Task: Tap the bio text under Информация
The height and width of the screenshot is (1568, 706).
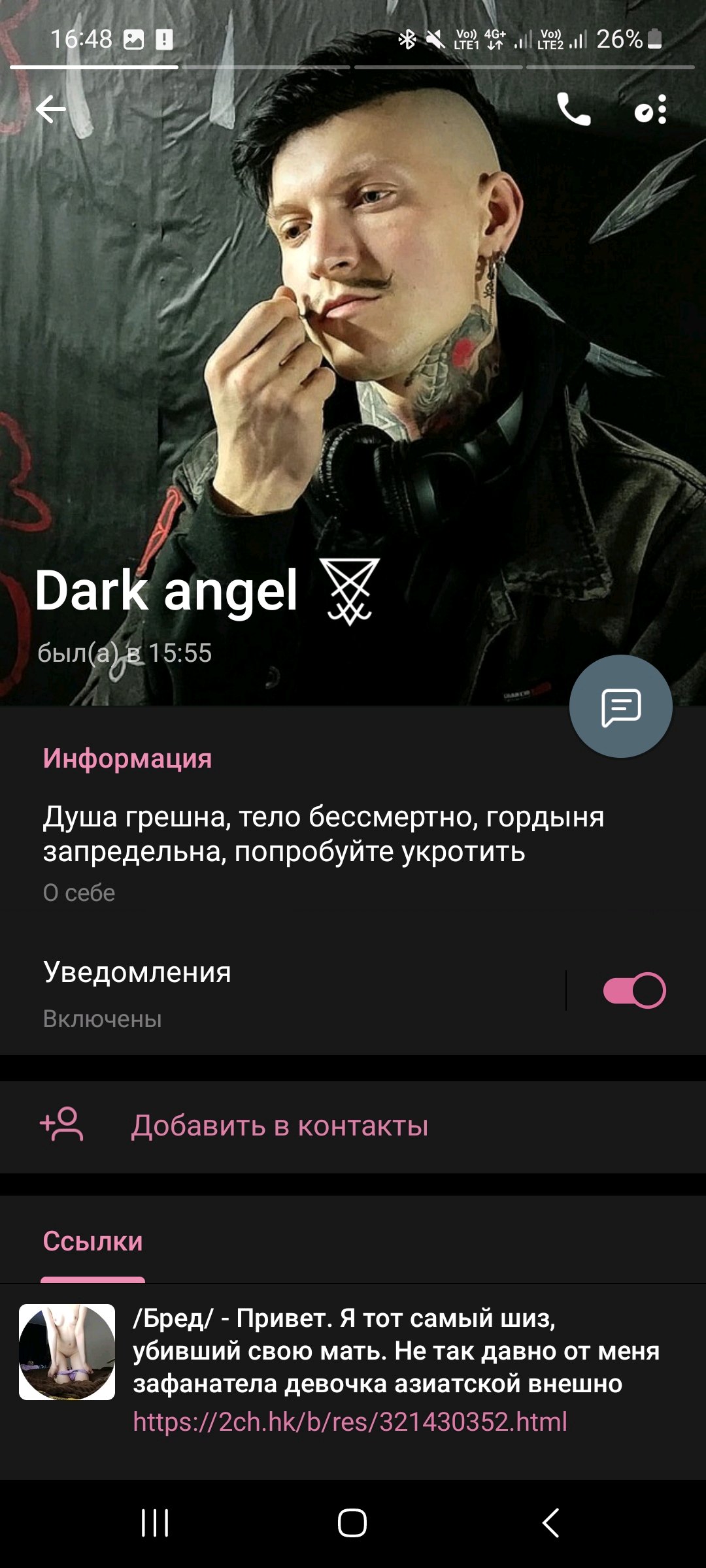Action: click(x=324, y=834)
